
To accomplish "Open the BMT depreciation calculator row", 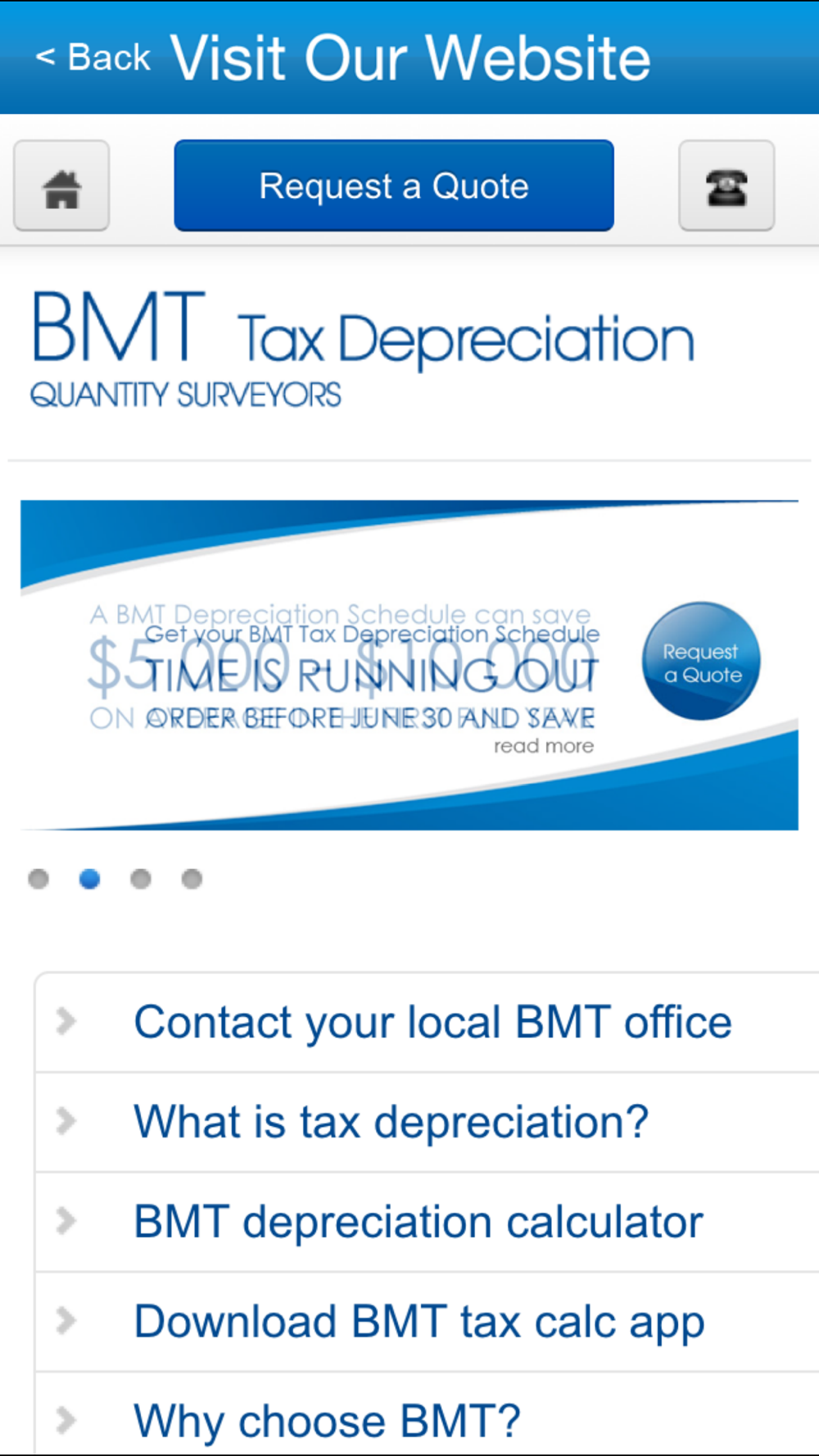I will 427,1222.
